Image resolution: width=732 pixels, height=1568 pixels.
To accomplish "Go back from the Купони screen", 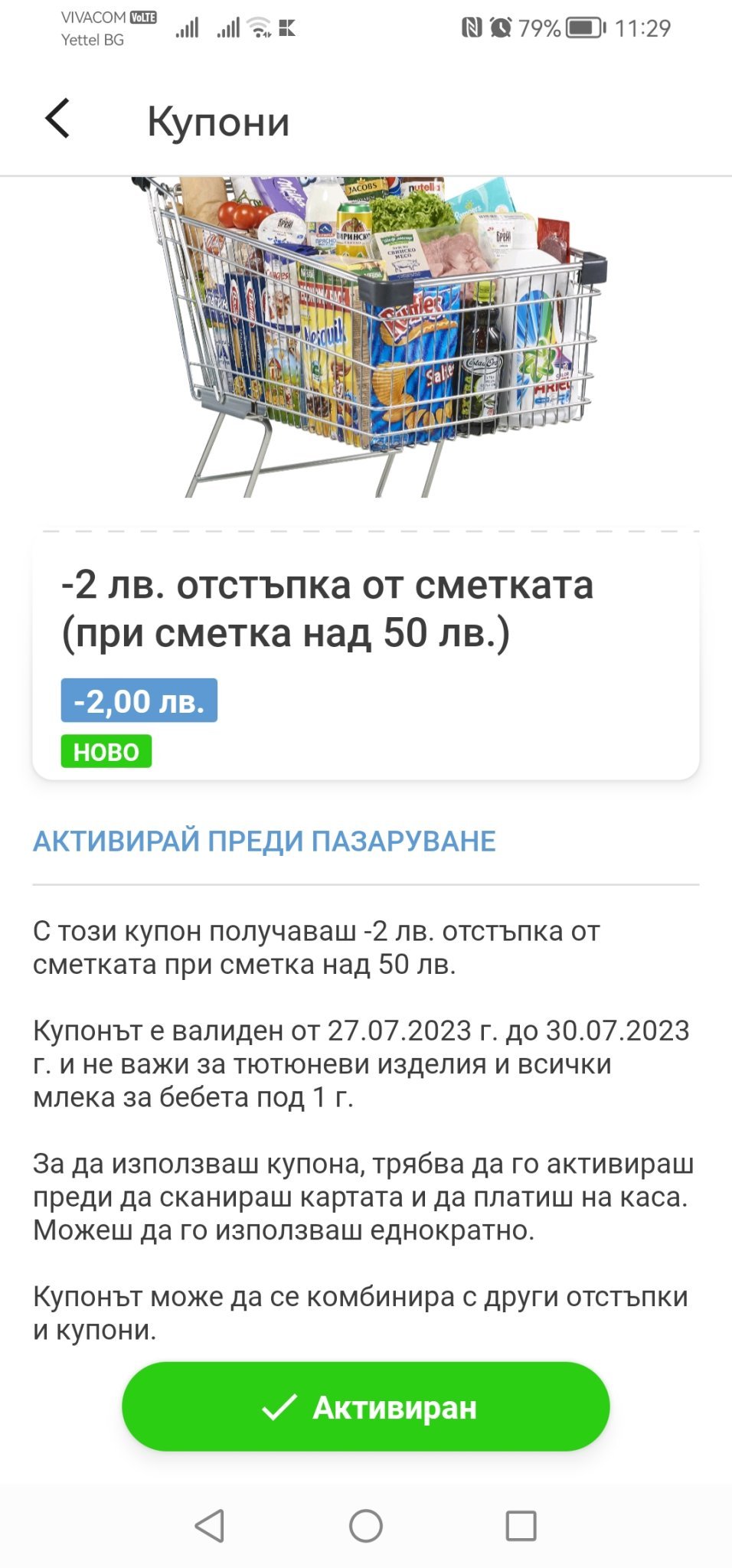I will [x=57, y=119].
